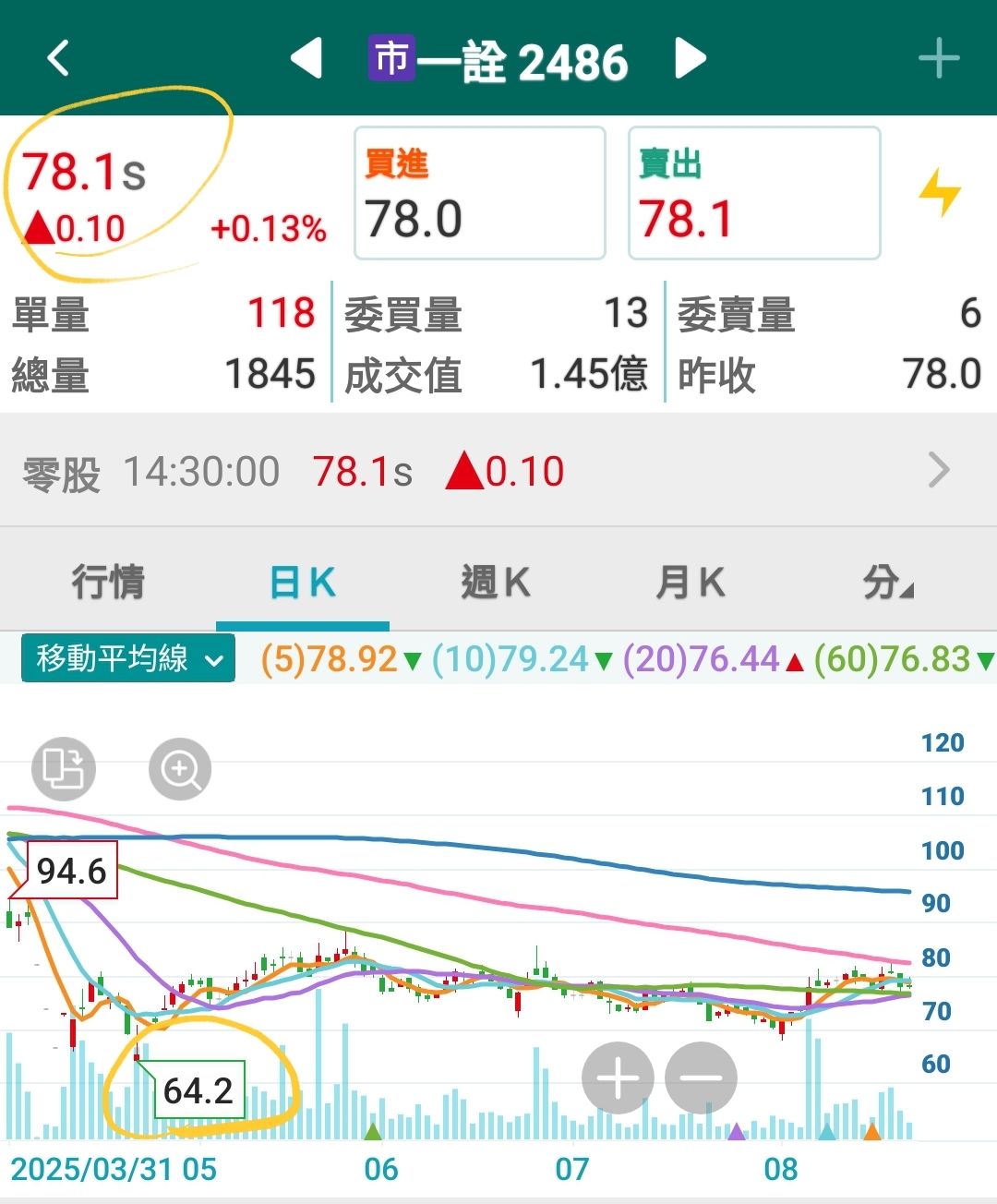Screen dimensions: 997x1204
Task: Tap the 買進 buy box at 78.0
Action: [479, 193]
